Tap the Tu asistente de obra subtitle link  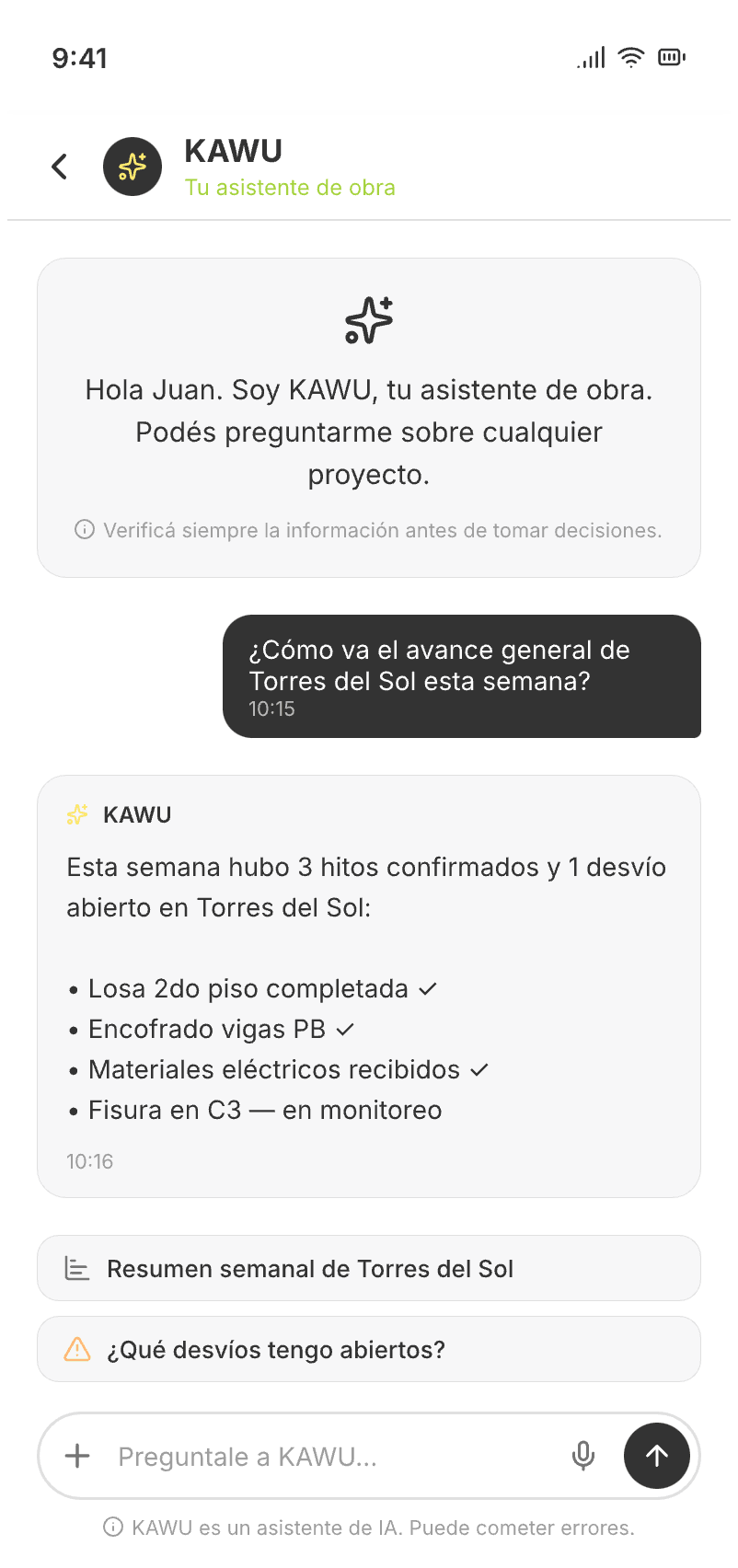[290, 187]
